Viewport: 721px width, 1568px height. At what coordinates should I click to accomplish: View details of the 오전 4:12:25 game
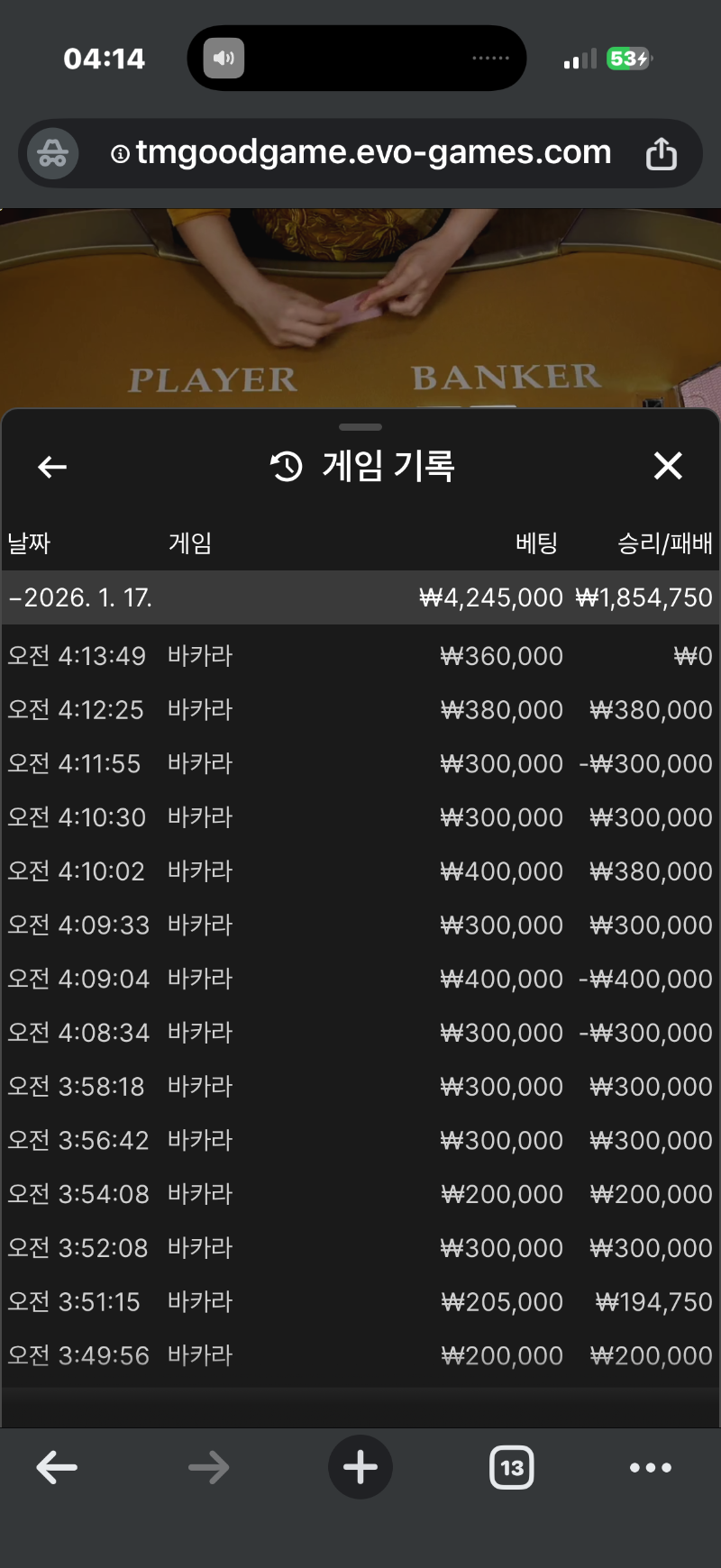360,710
